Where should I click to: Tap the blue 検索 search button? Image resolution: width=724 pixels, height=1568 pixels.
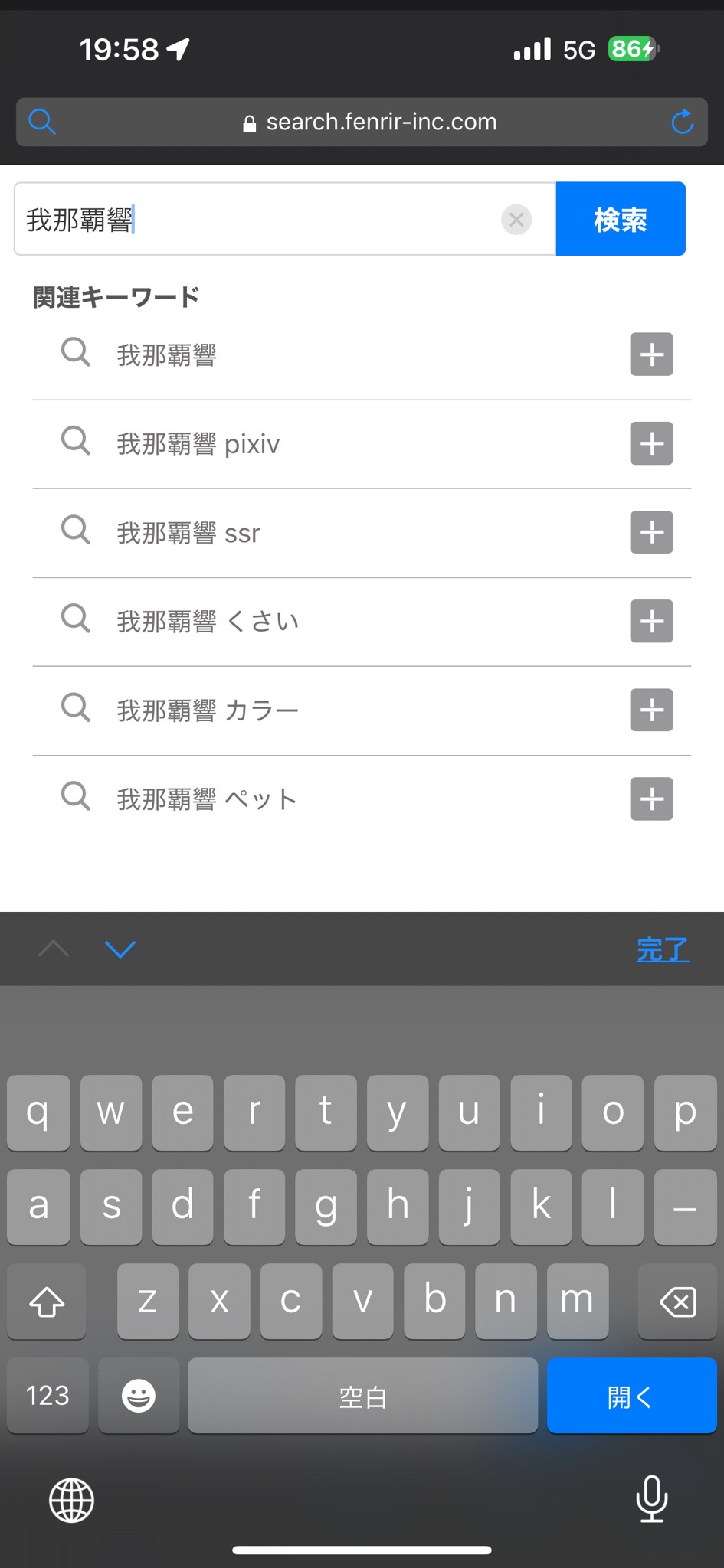621,219
